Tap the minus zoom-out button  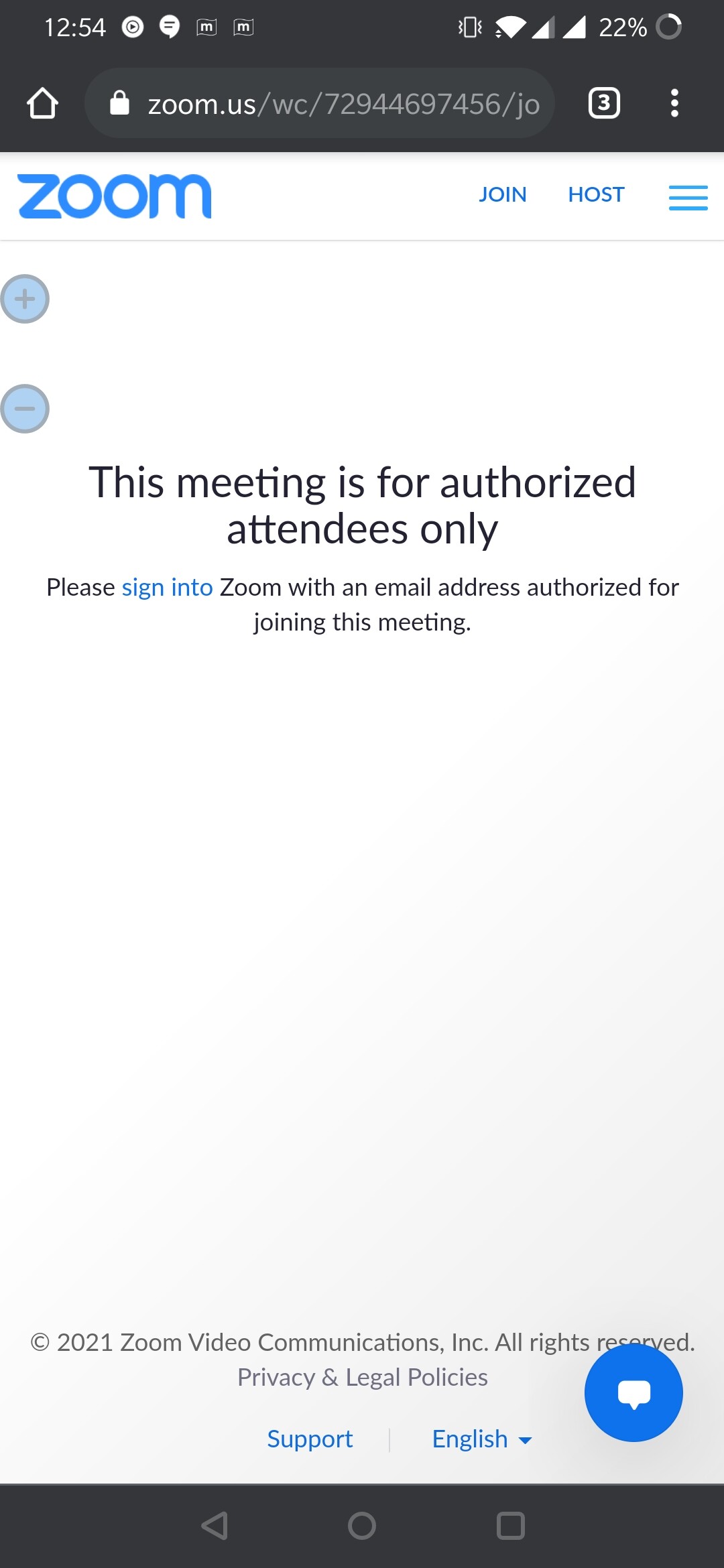pos(25,409)
